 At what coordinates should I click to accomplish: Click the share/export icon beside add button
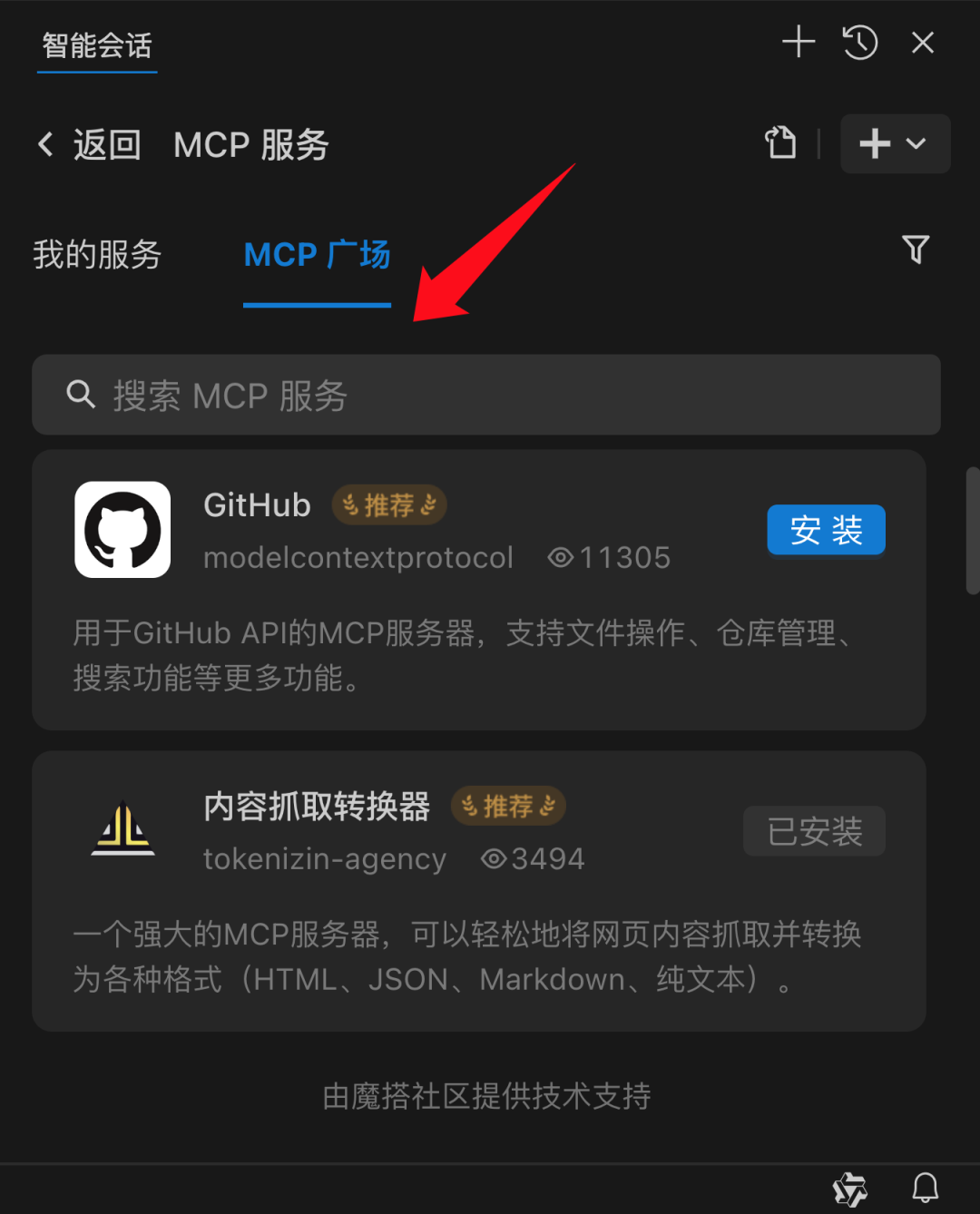coord(781,143)
